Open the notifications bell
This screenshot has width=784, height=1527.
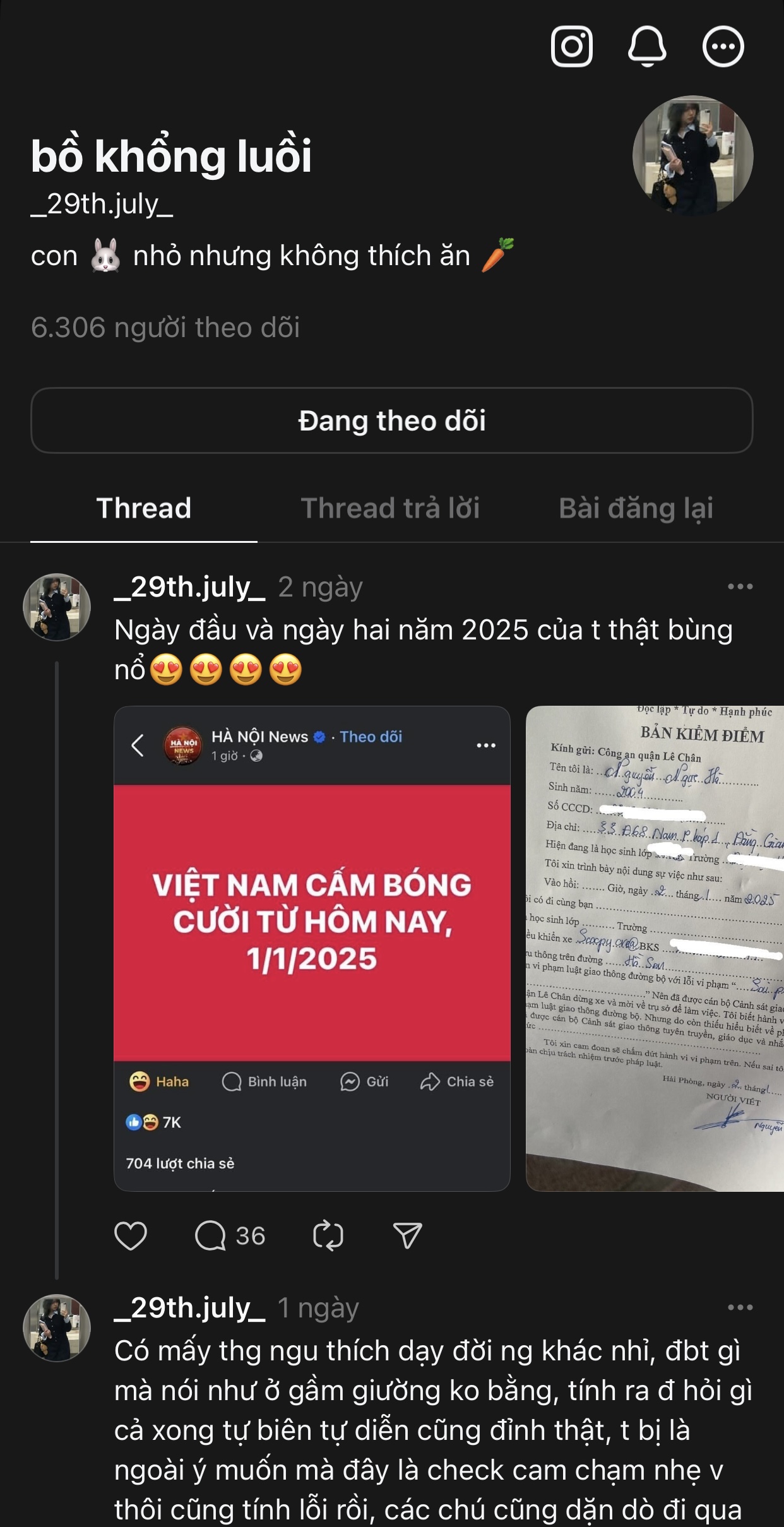tap(647, 46)
